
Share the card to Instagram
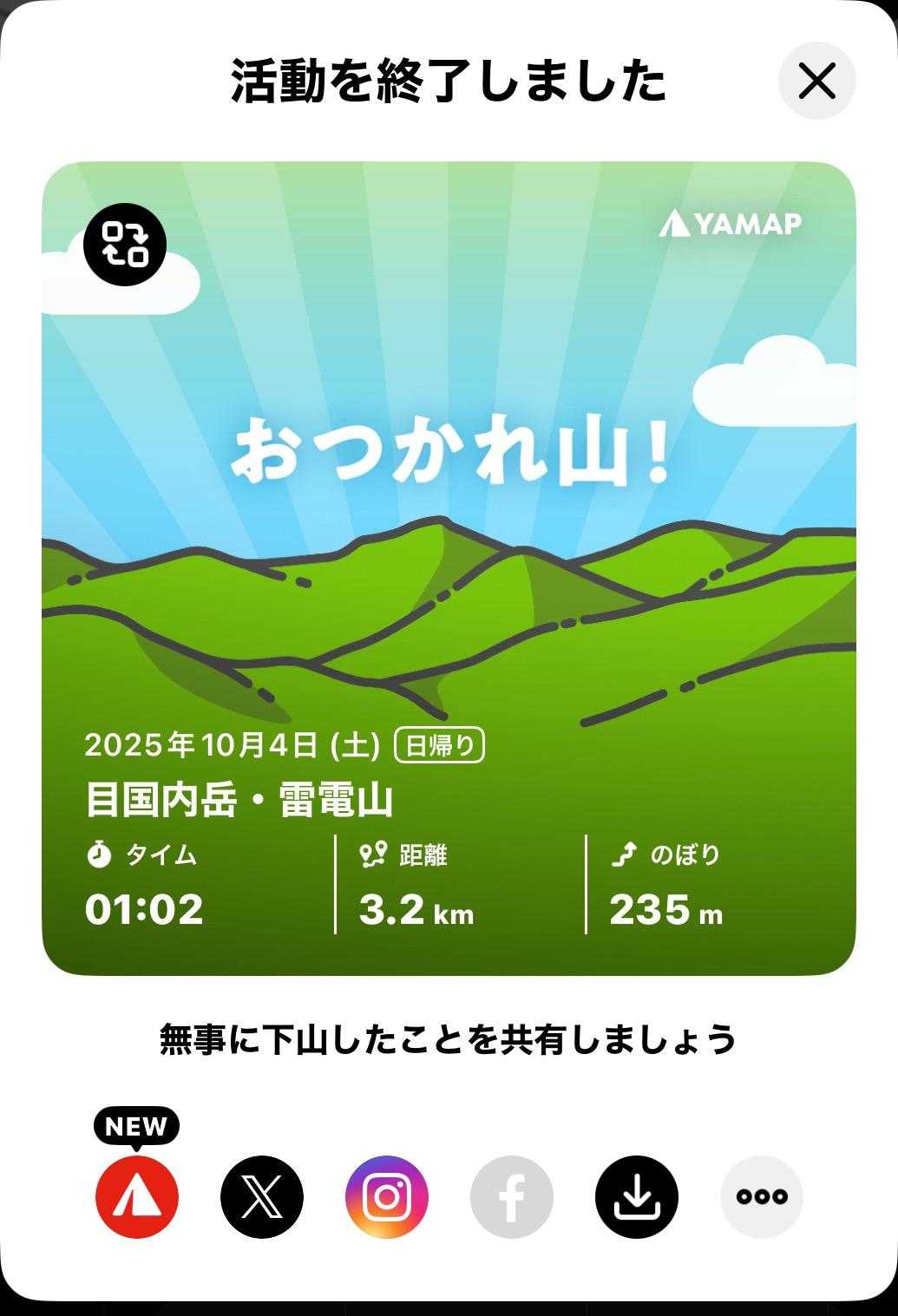coord(387,1196)
